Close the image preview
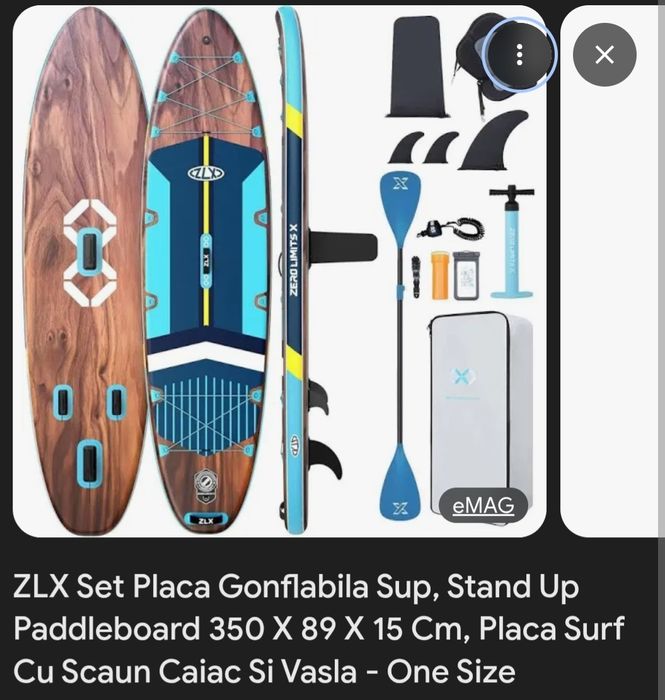 [604, 54]
